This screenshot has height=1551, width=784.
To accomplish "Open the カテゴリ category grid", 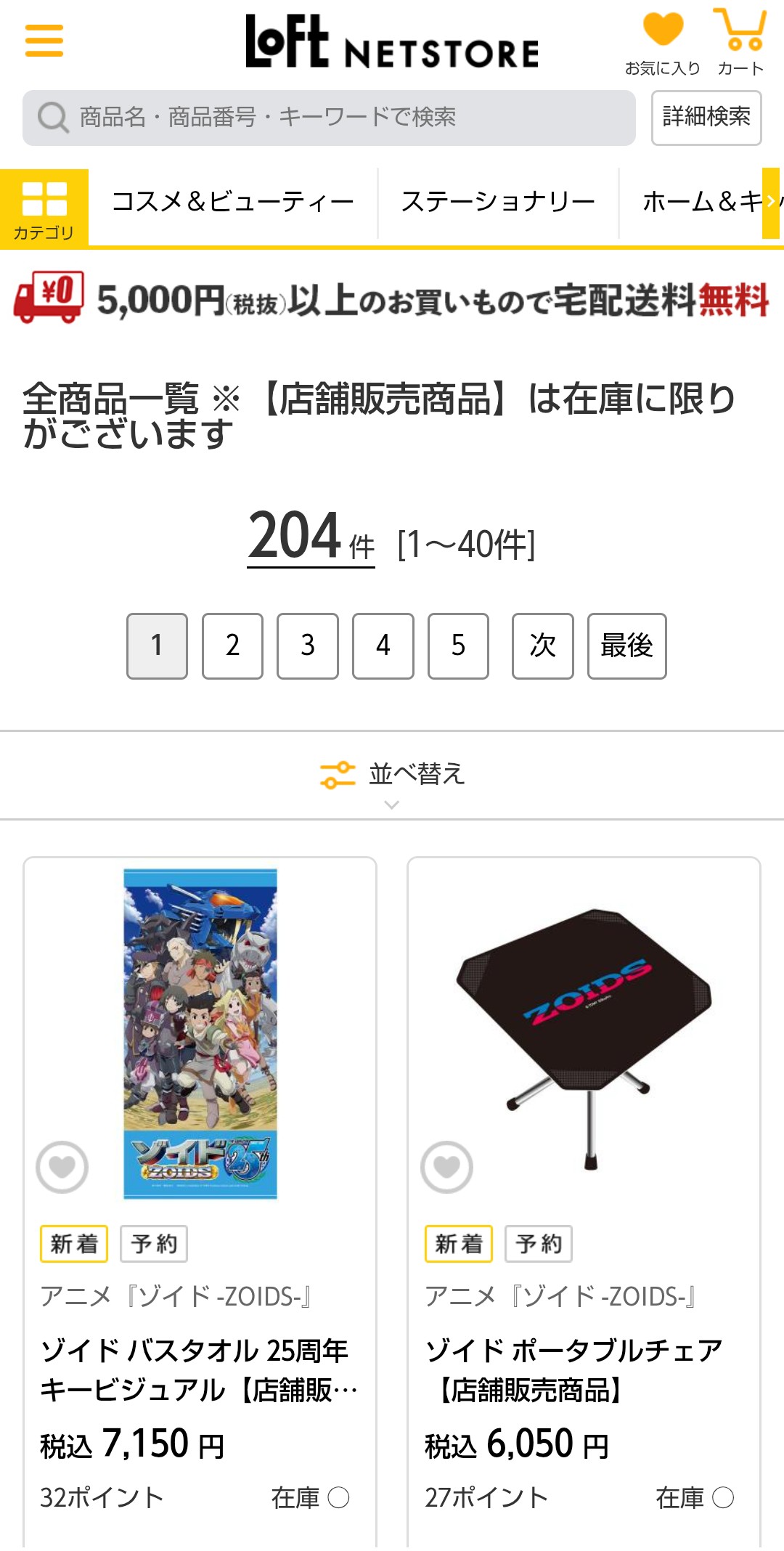I will pos(44,208).
